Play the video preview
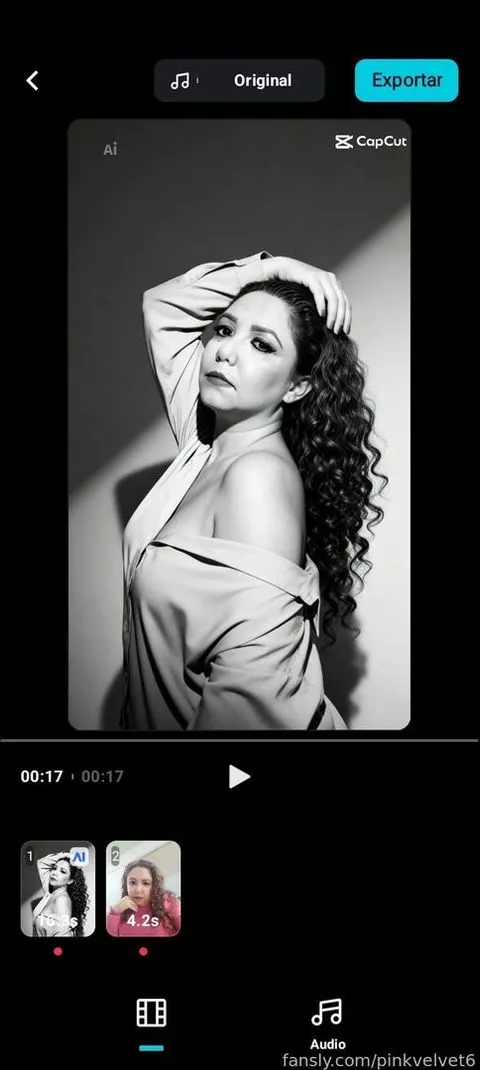 (239, 777)
